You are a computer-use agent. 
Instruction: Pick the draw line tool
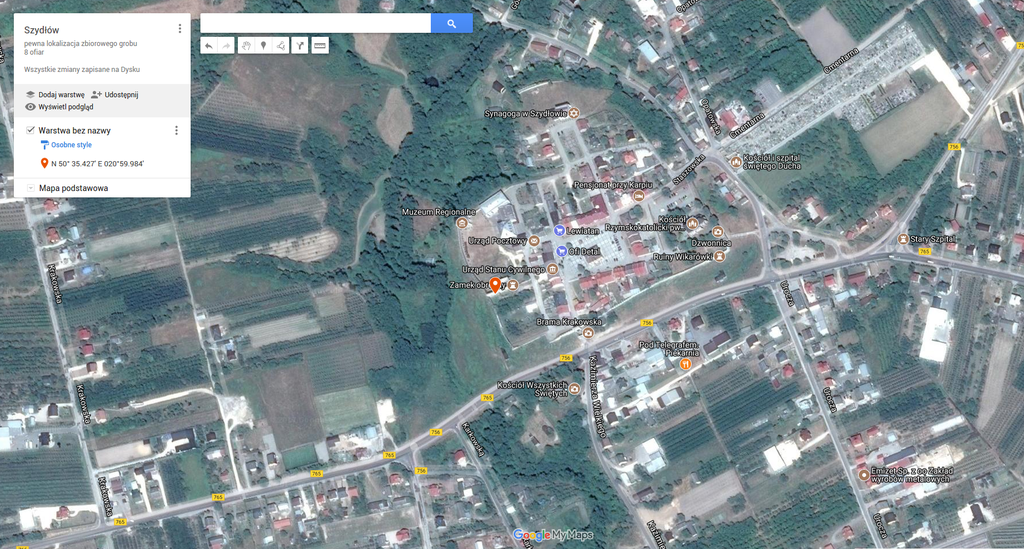pos(280,45)
